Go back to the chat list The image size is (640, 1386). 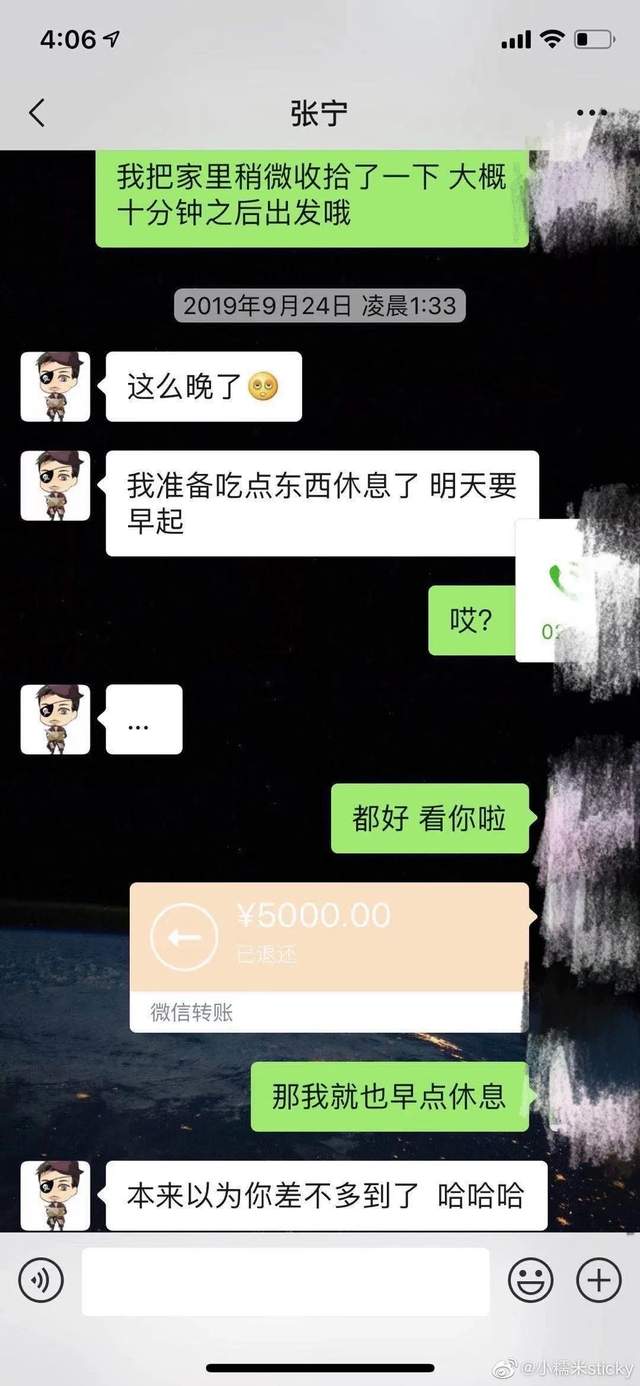[37, 113]
